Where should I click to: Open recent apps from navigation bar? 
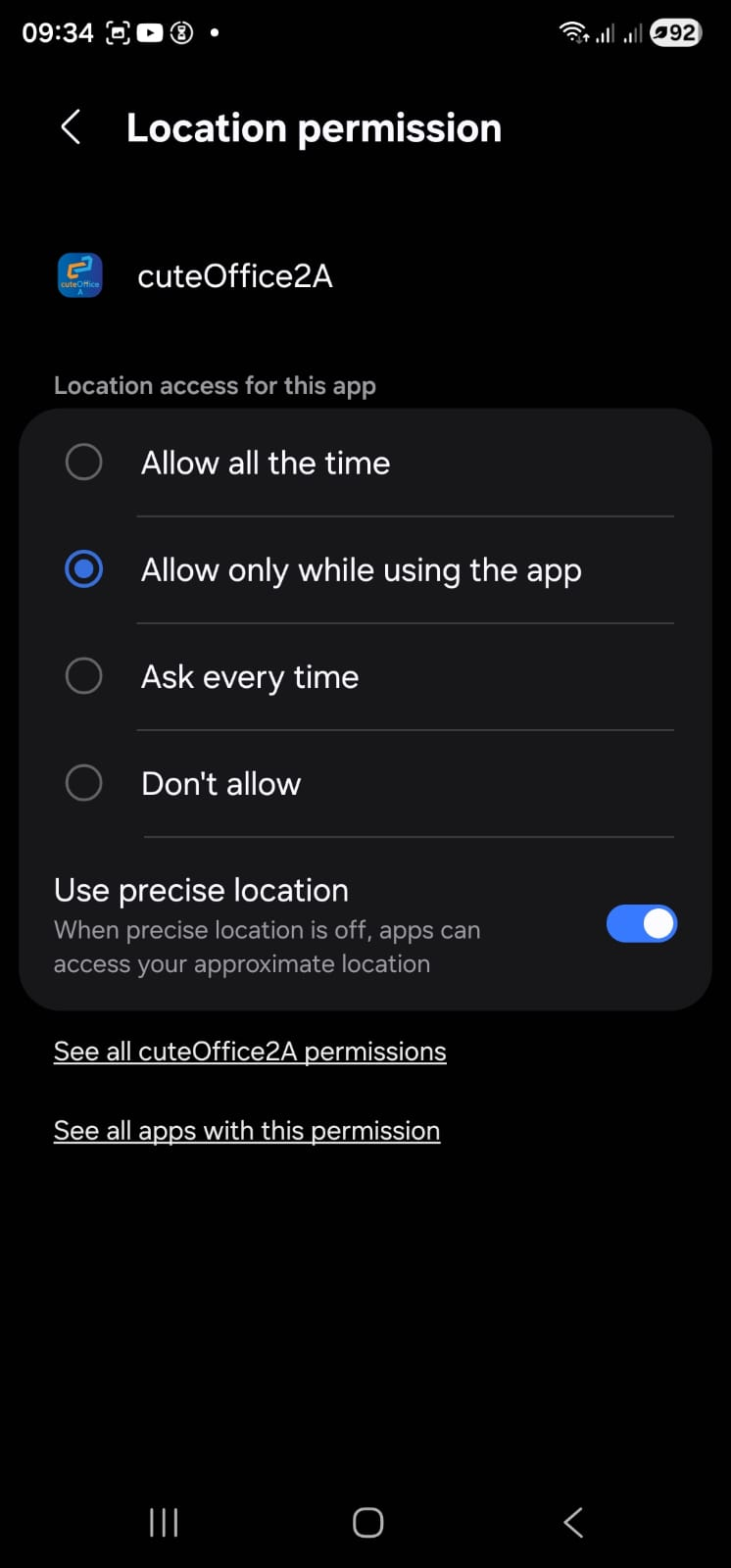coord(164,1522)
